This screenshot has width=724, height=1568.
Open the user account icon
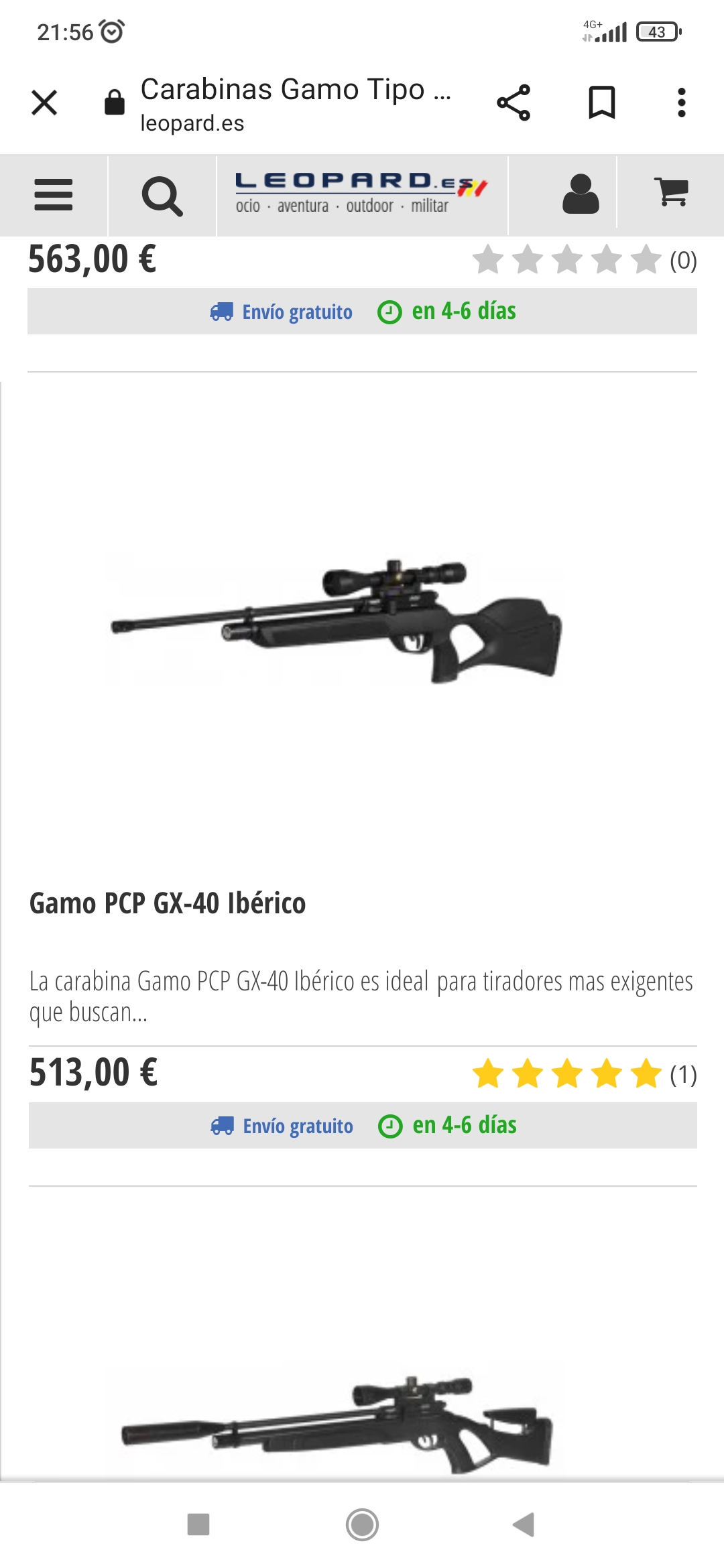pos(581,194)
